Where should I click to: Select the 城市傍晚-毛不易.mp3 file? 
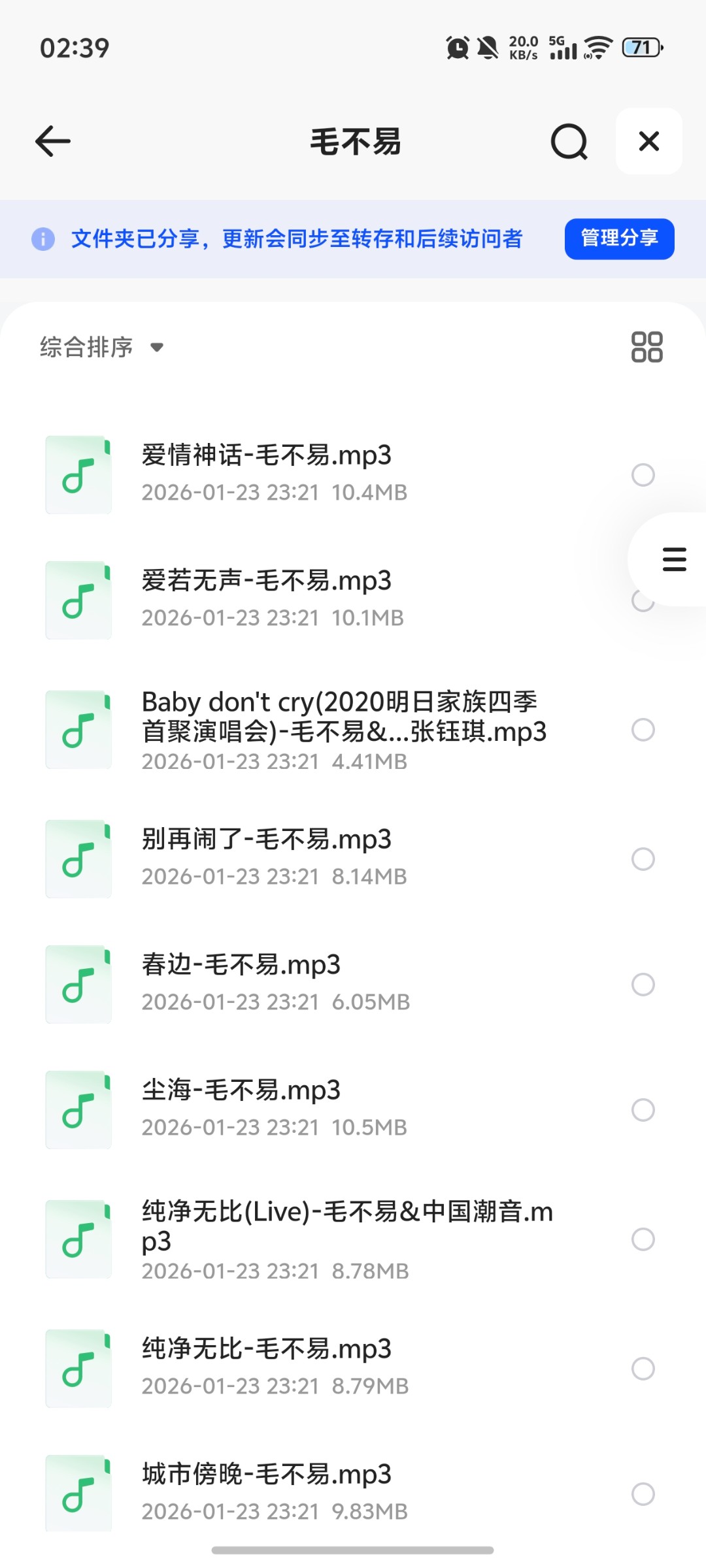point(643,1494)
